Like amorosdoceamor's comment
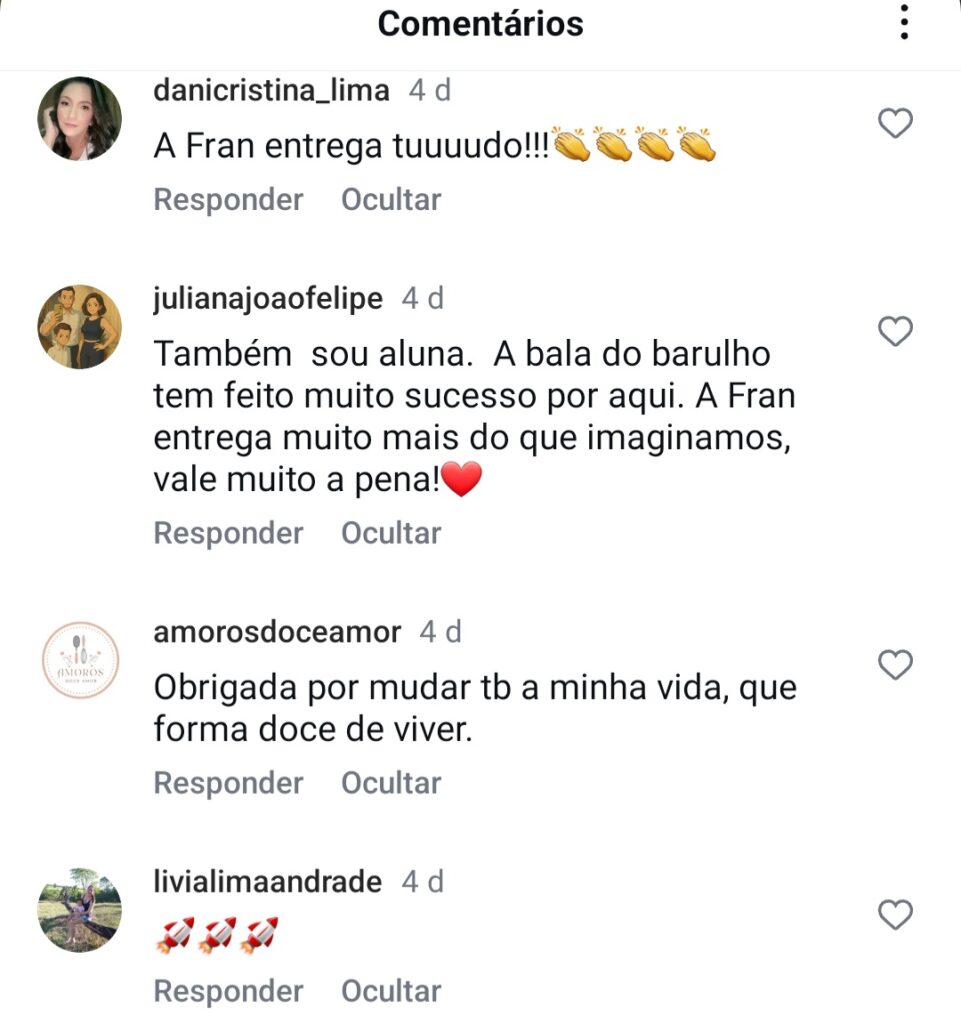The width and height of the screenshot is (961, 1024). (895, 665)
